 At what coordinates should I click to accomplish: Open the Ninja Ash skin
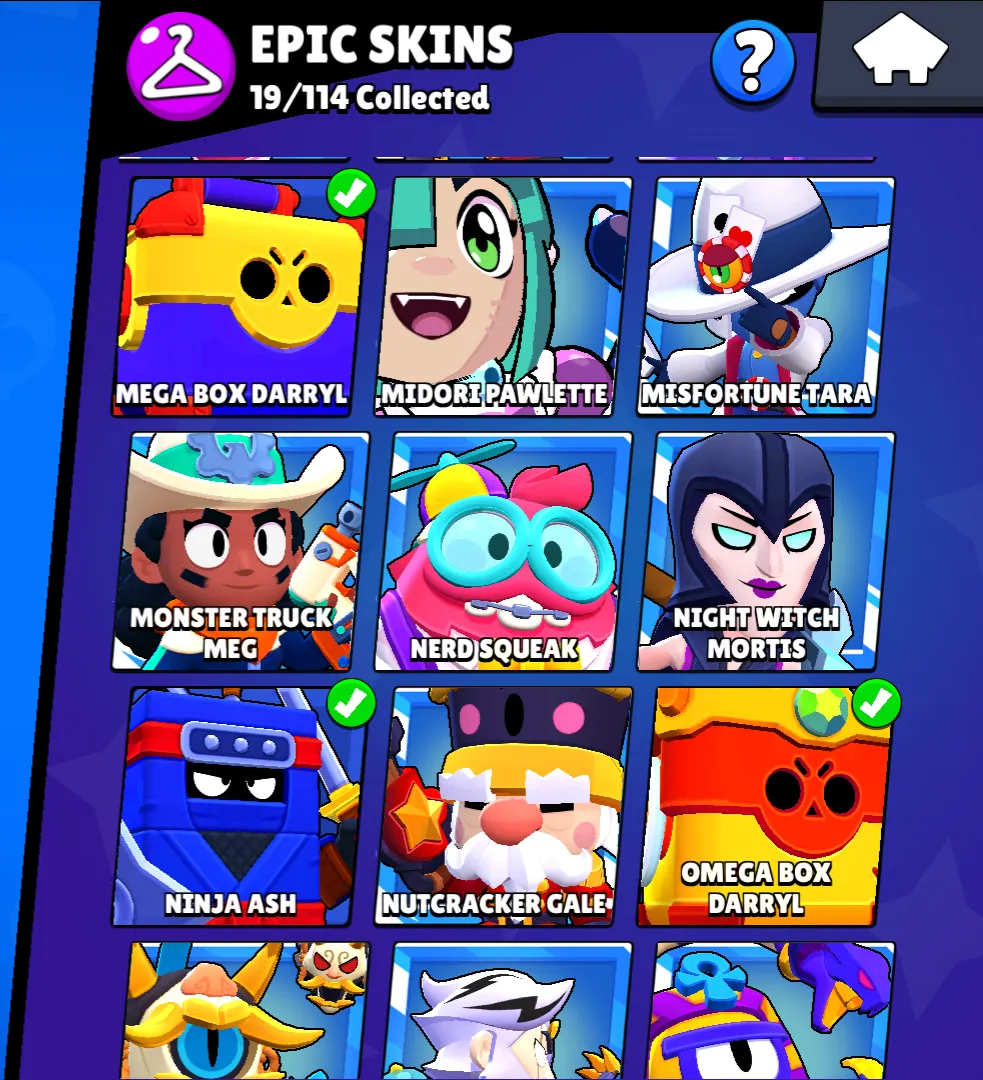240,805
